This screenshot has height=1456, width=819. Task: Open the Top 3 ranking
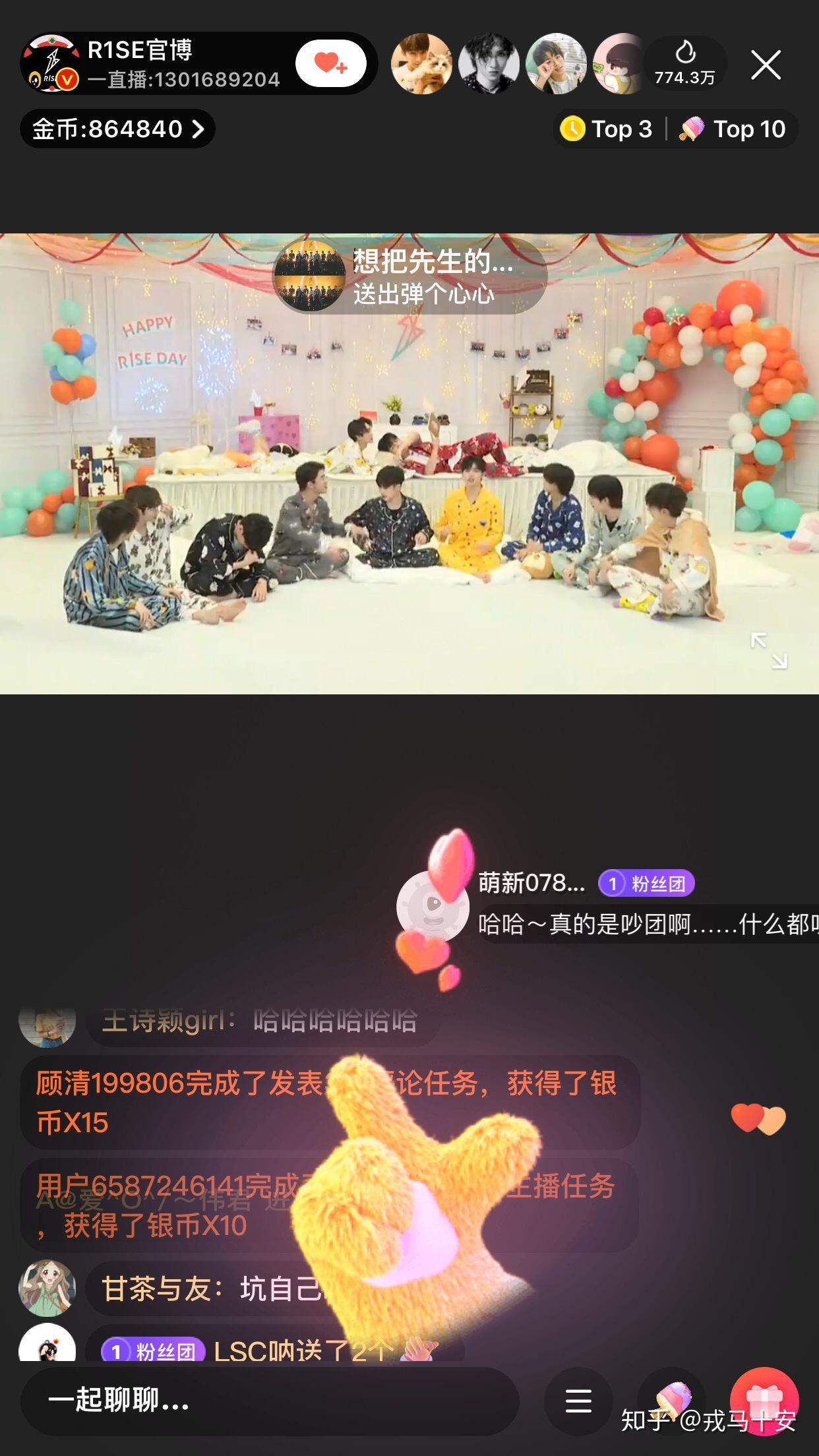point(607,129)
